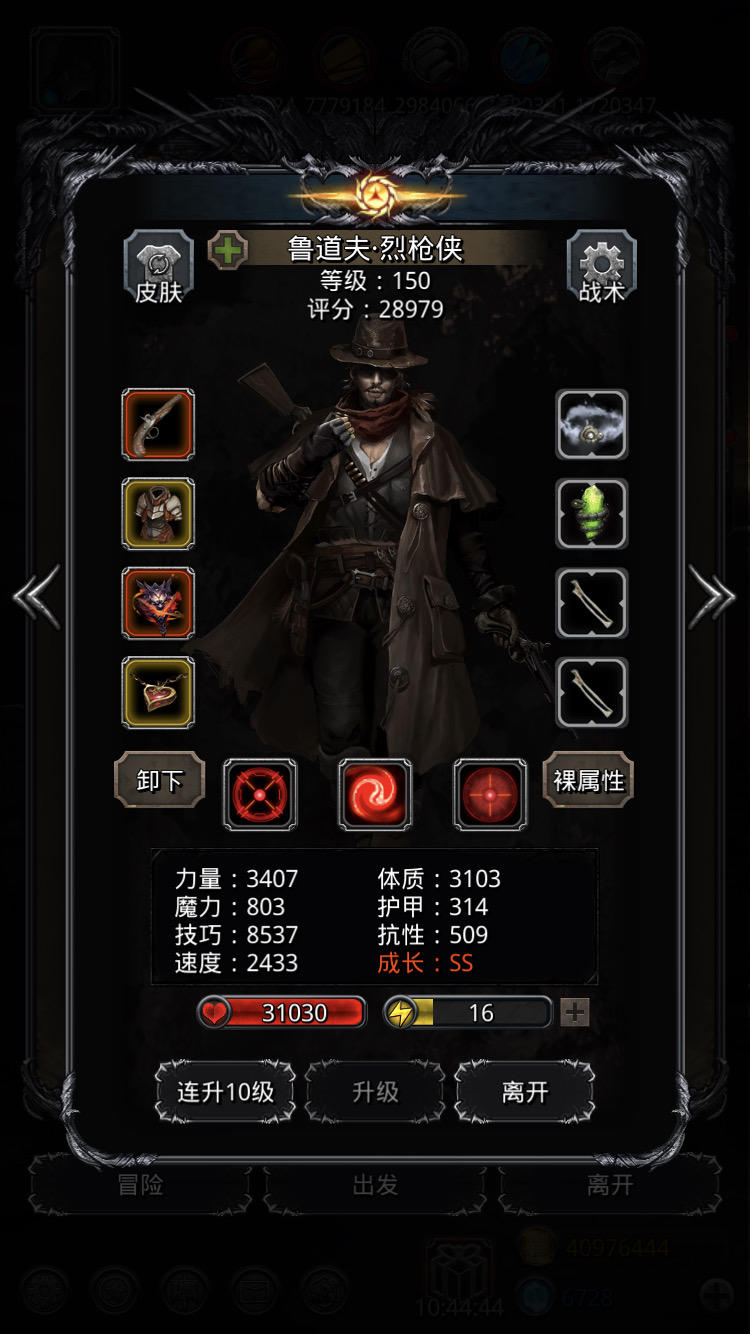Open the cloud ring accessory slot

tap(591, 424)
